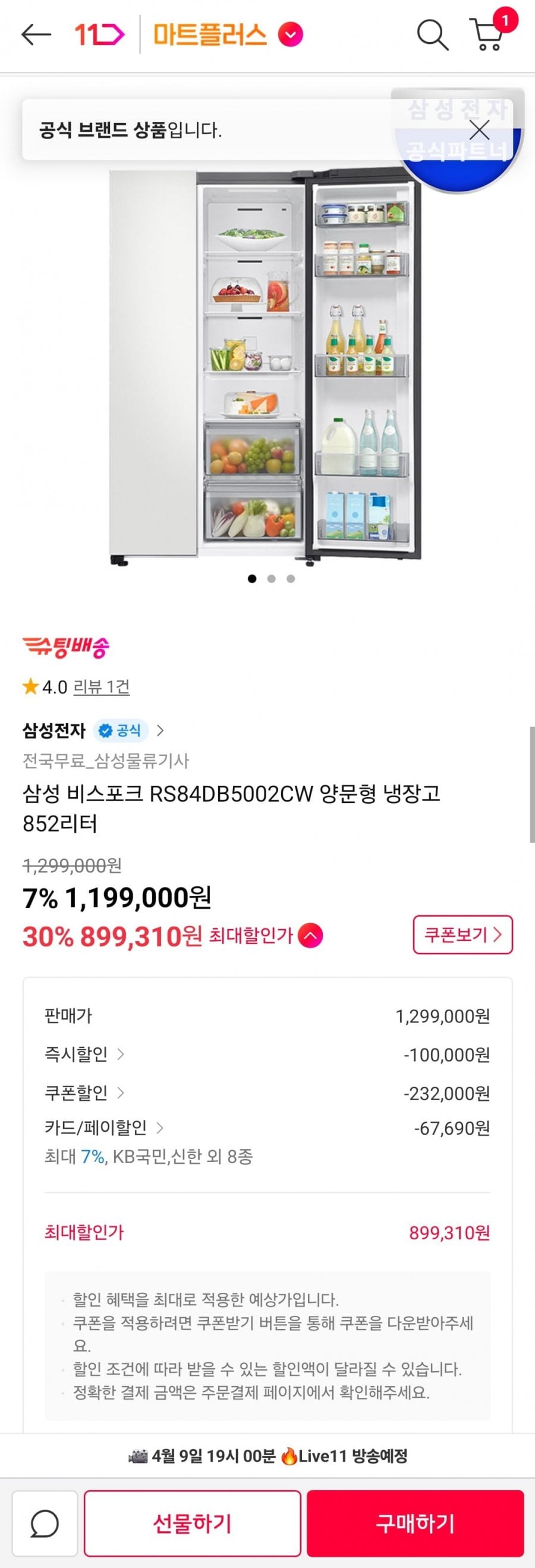This screenshot has height=1568, width=535.
Task: Open 카드/페이할인 discount details
Action: point(103,1128)
